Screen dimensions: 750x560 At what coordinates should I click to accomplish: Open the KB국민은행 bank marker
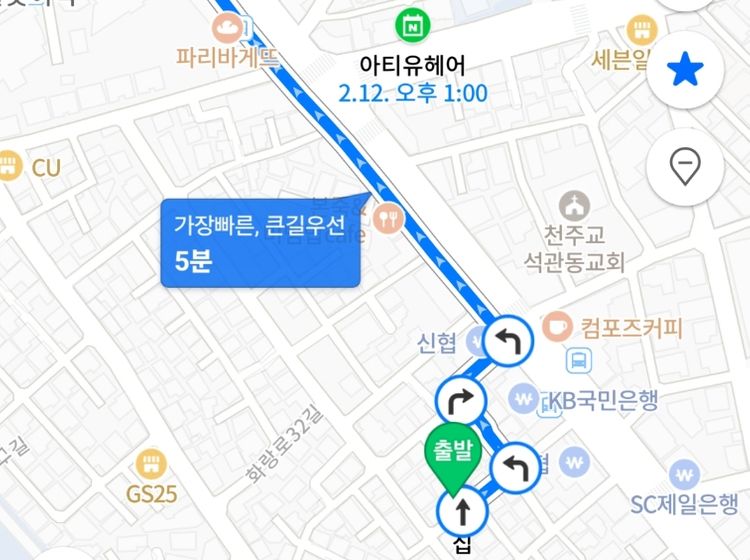pyautogui.click(x=523, y=400)
